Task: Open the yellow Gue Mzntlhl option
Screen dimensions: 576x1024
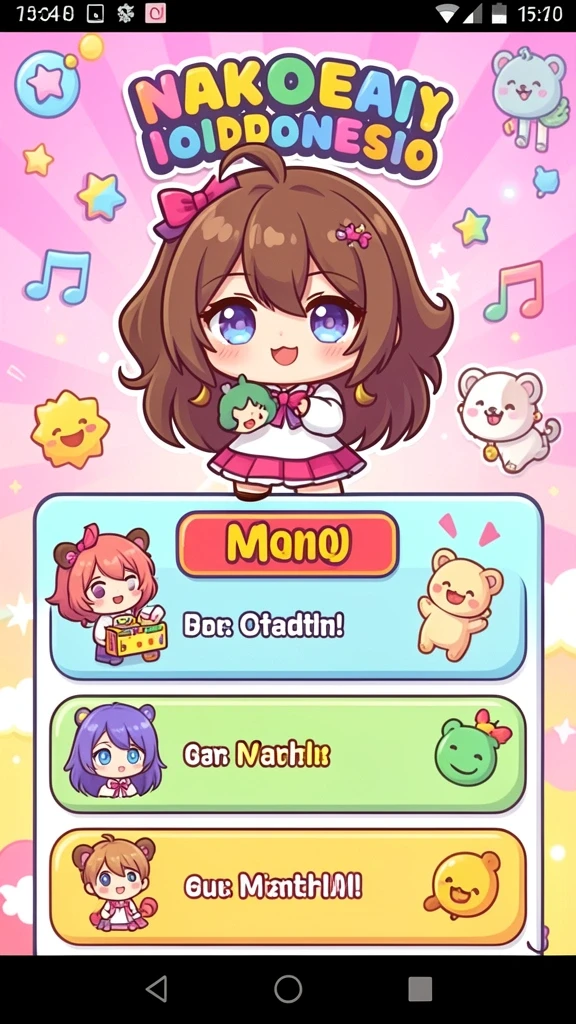Action: 287,887
